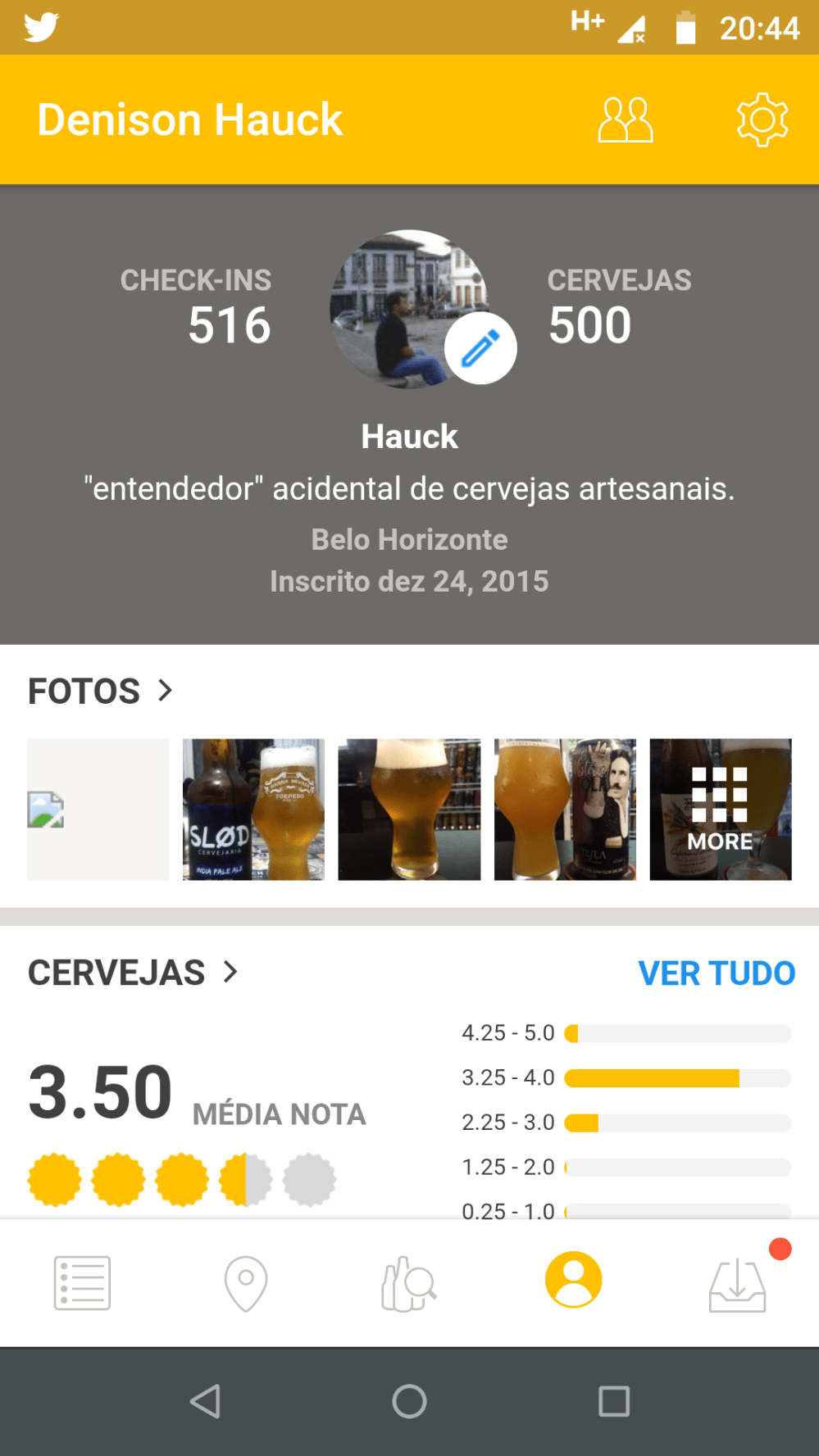Image resolution: width=819 pixels, height=1456 pixels.
Task: Go back with the system back button
Action: 205,1401
